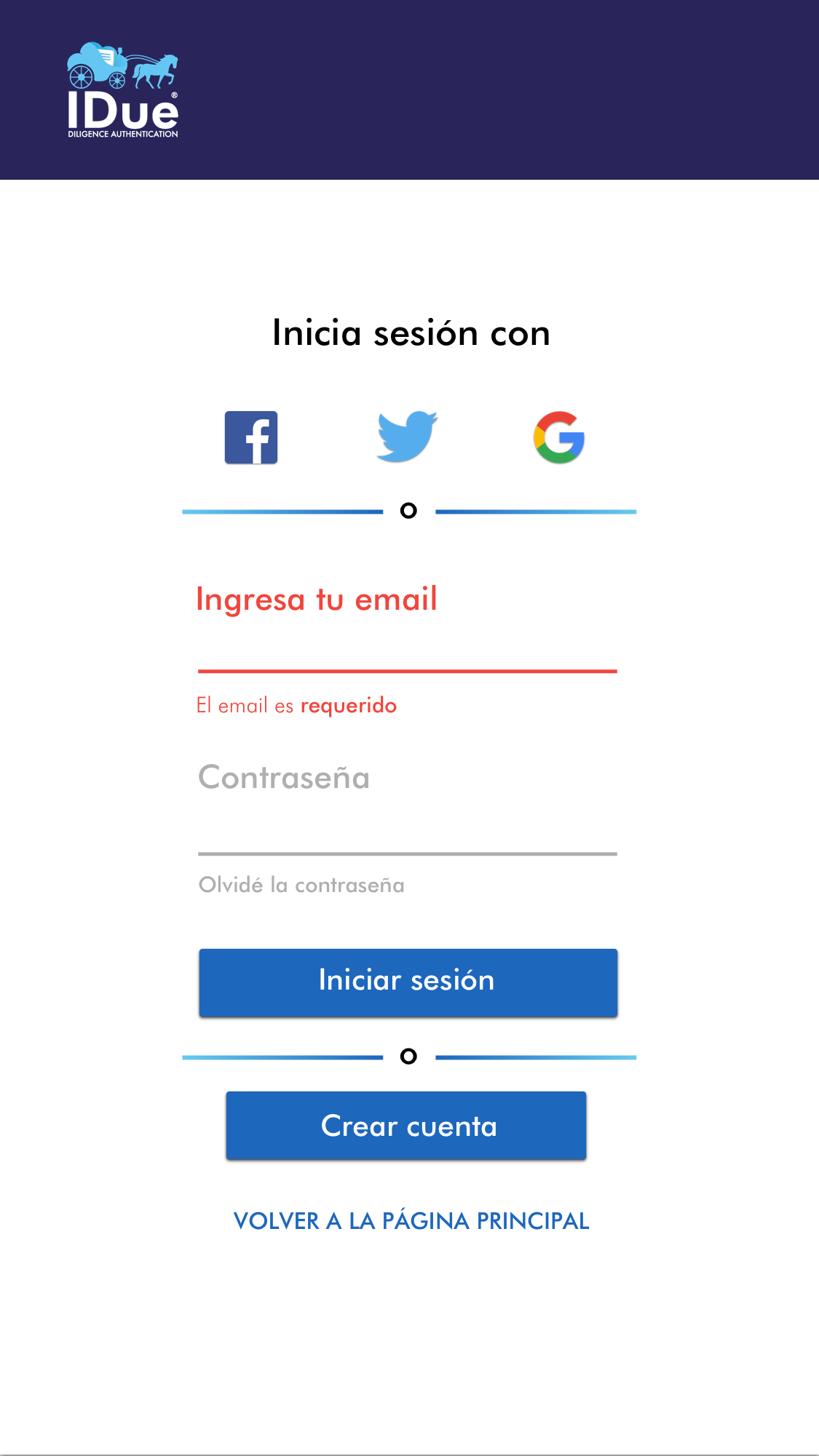Go to 'Volver a la página principal'
This screenshot has width=819, height=1456.
(411, 1221)
